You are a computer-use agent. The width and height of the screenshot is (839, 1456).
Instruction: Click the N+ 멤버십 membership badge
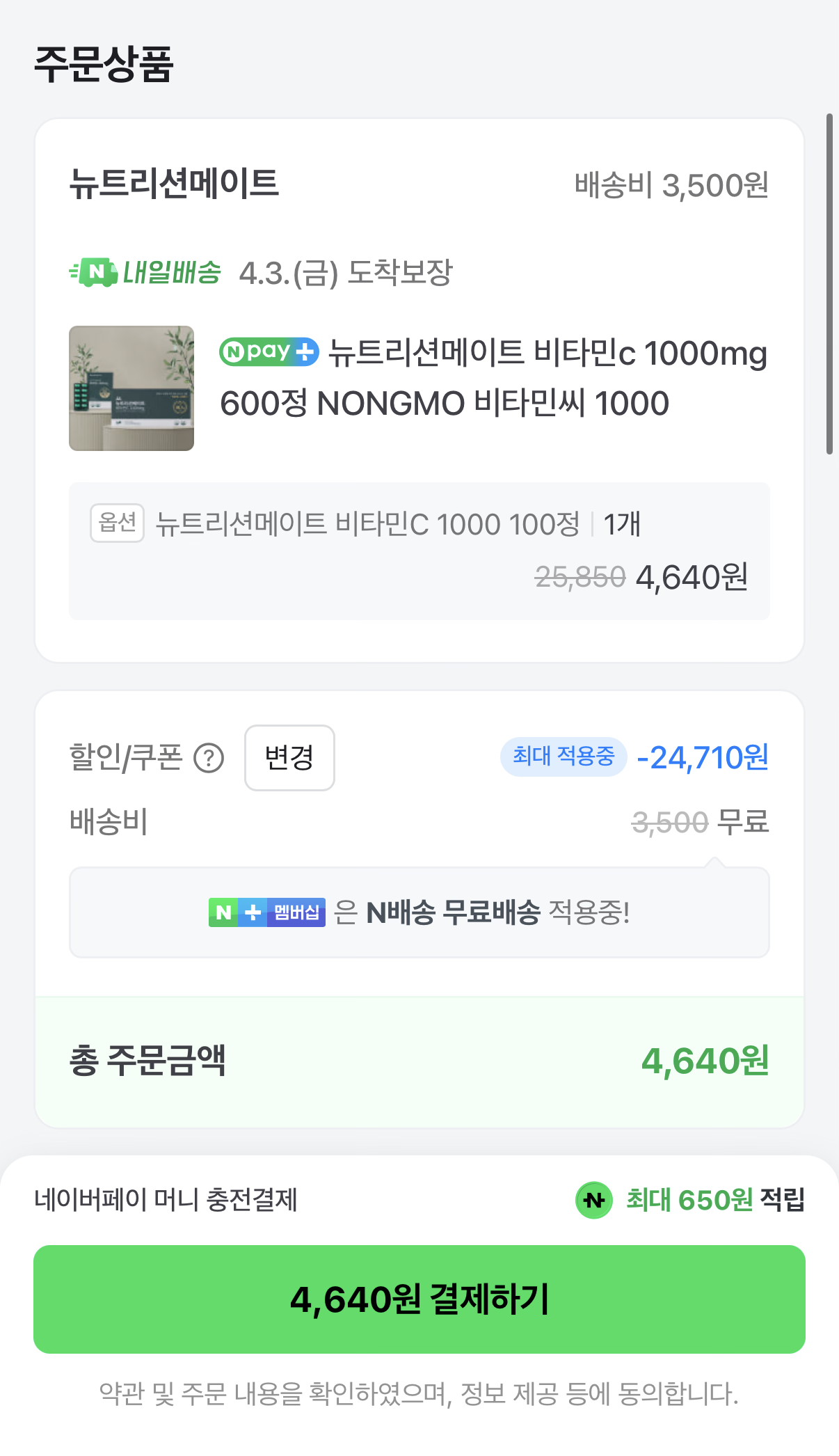pyautogui.click(x=267, y=912)
